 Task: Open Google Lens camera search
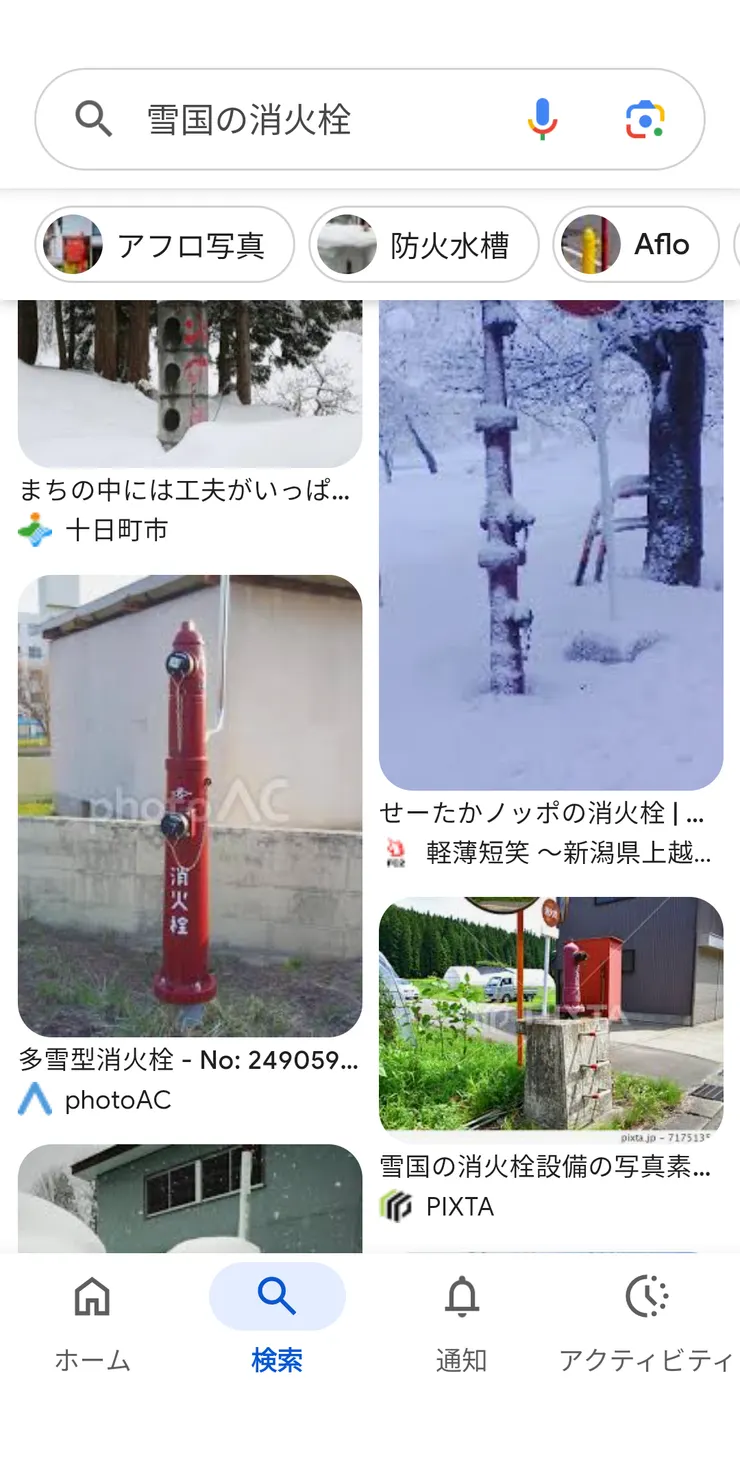click(645, 120)
